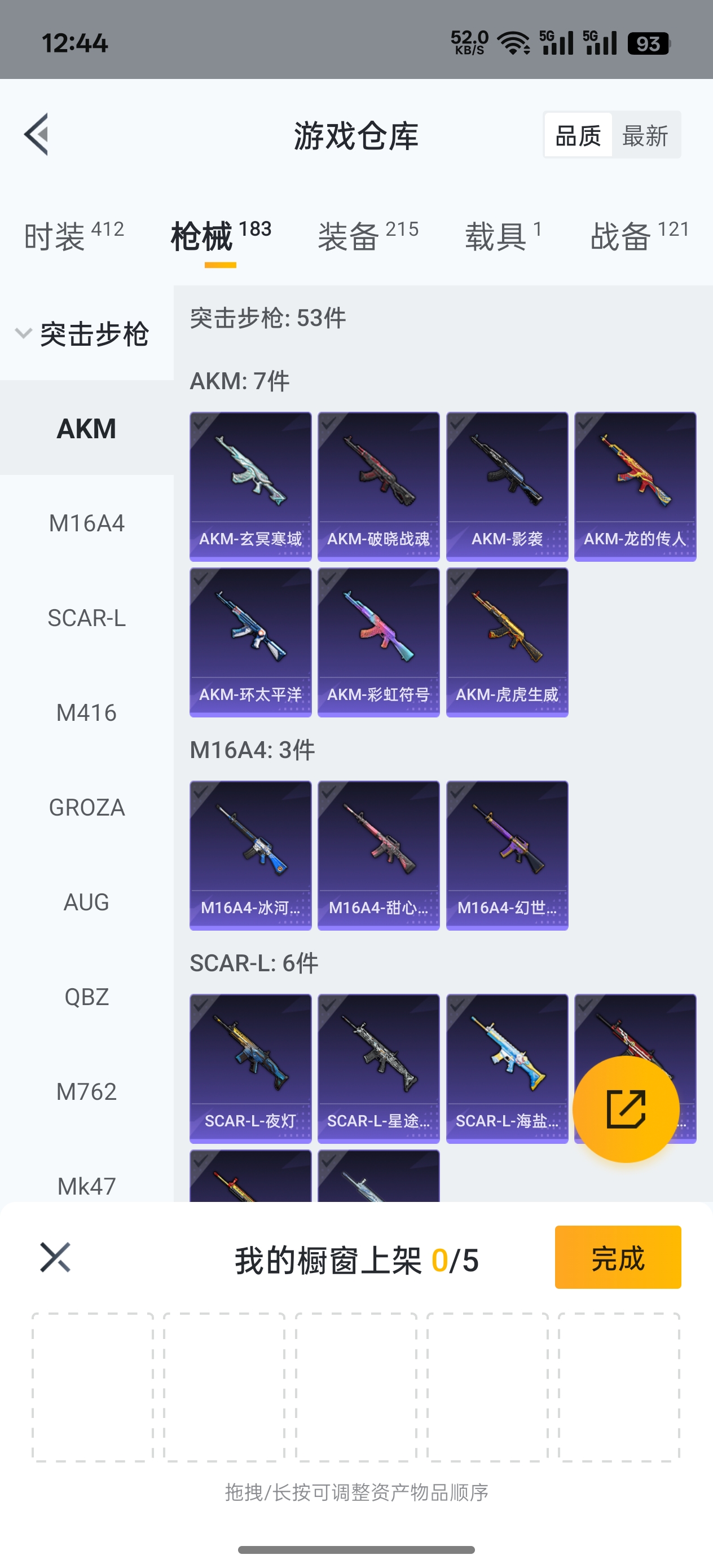The width and height of the screenshot is (713, 1568).
Task: Choose the AKM-彩虹符号 skin
Action: (x=378, y=641)
